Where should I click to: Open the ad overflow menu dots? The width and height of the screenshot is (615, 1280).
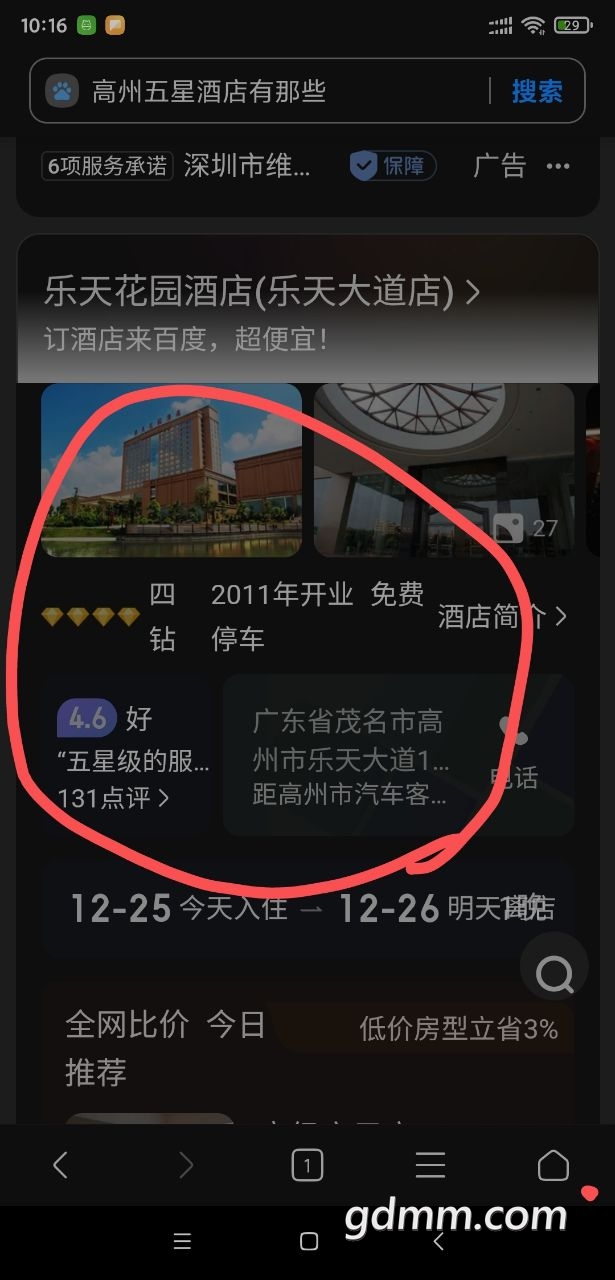(558, 166)
